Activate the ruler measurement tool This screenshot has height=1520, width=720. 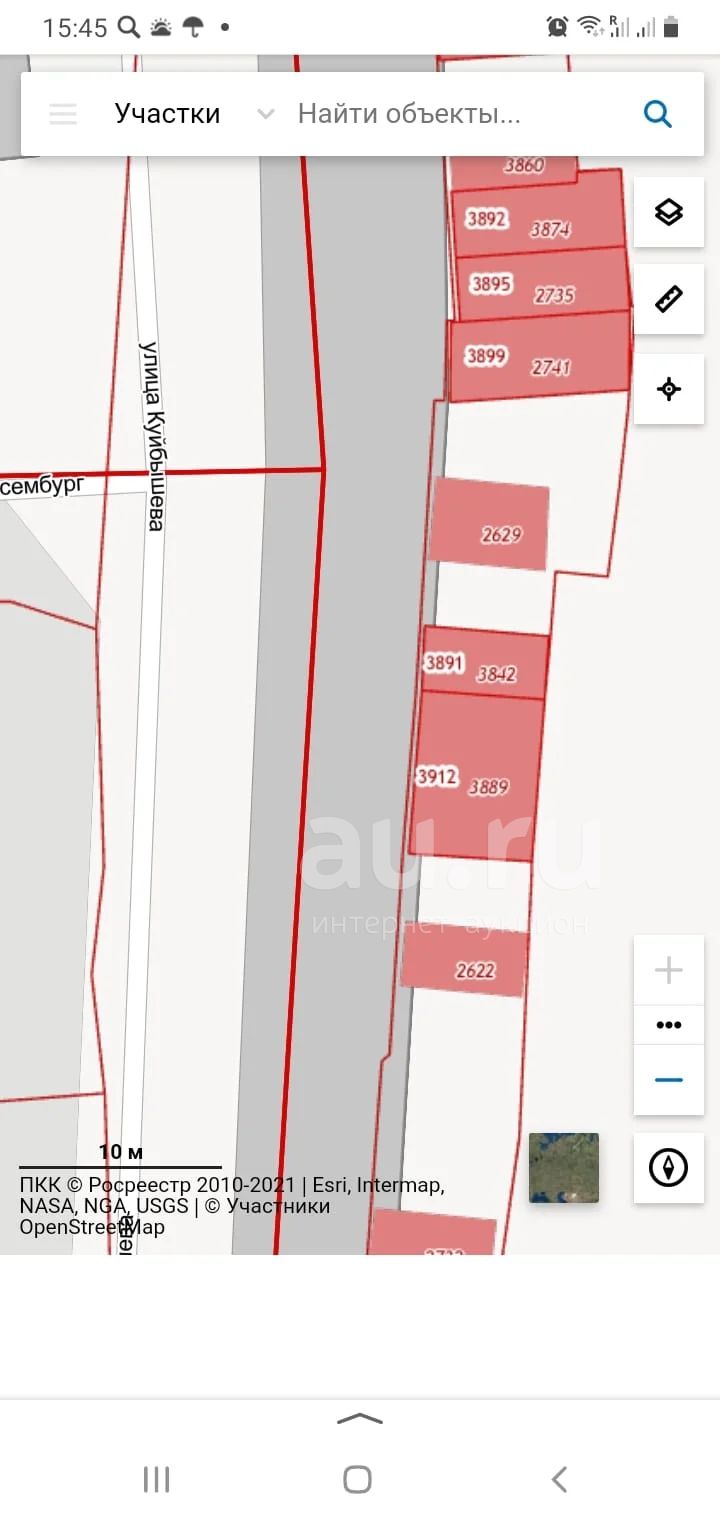click(x=669, y=299)
